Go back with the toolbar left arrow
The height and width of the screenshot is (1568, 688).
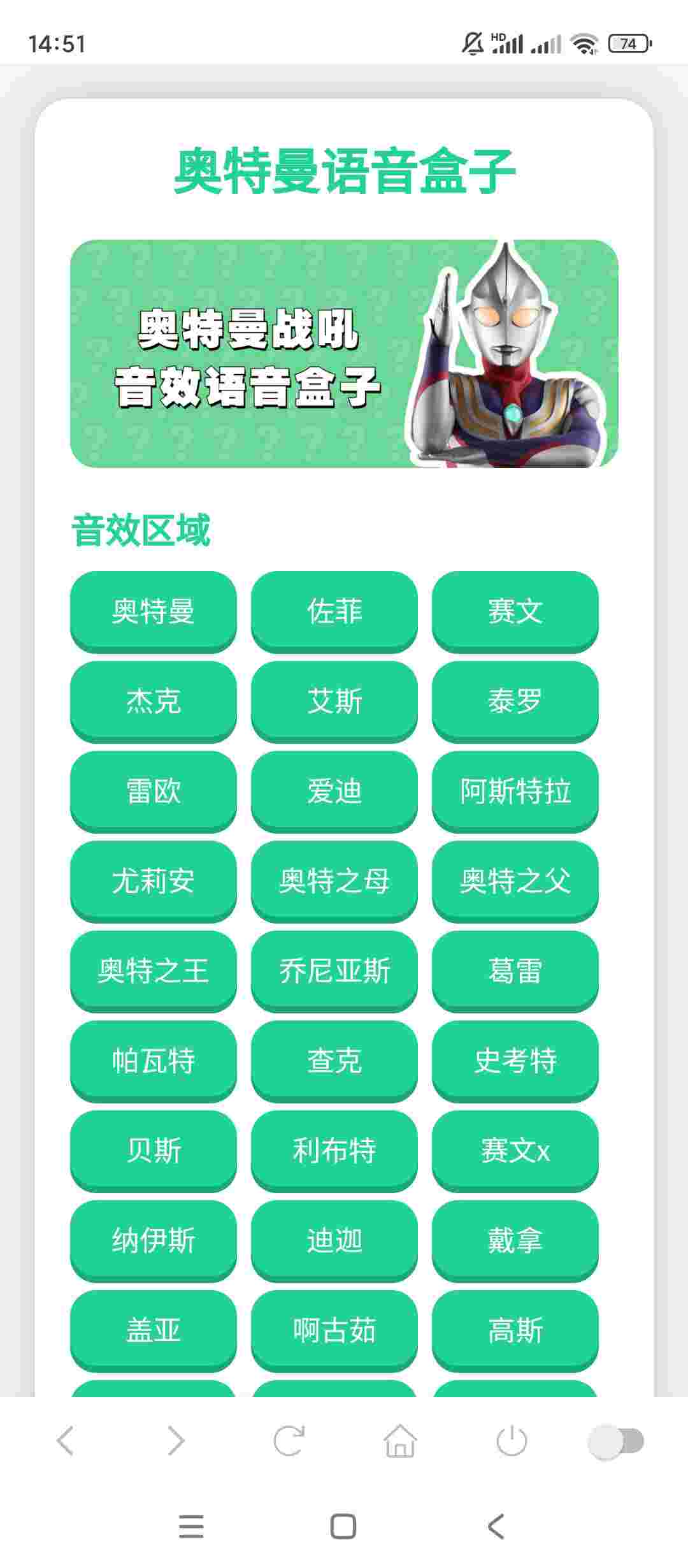pyautogui.click(x=66, y=1441)
